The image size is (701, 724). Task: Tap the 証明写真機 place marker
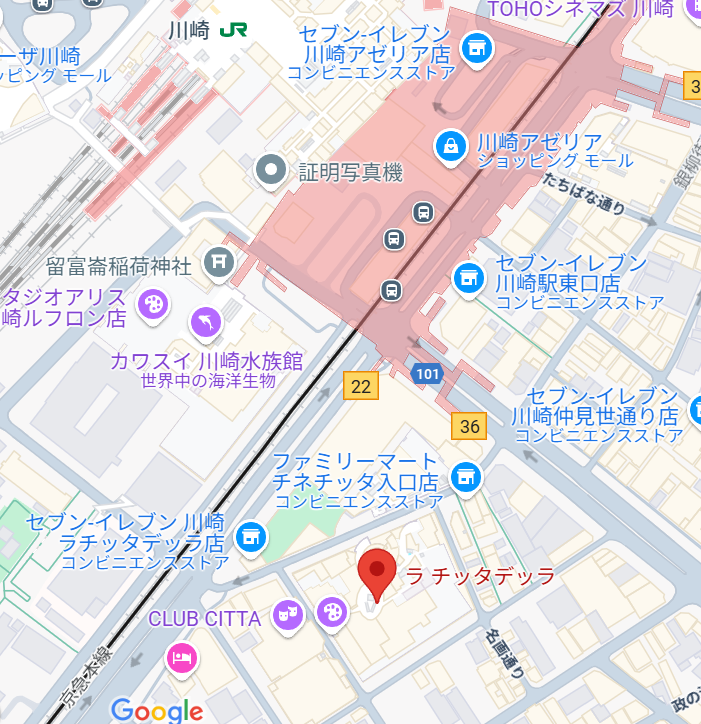coord(271,172)
